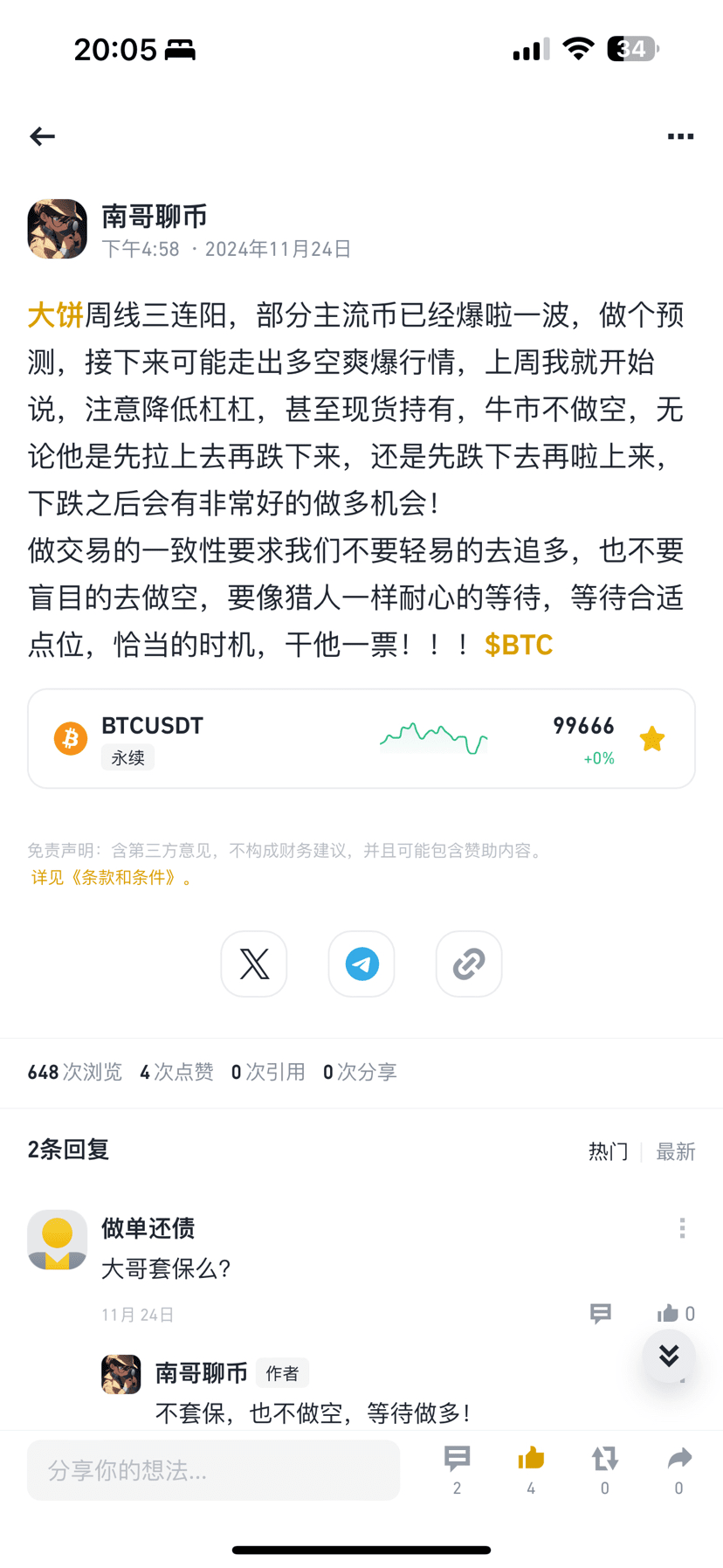Viewport: 723px width, 1568px height.
Task: Open 条款和条件 terms link
Action: tap(114, 877)
